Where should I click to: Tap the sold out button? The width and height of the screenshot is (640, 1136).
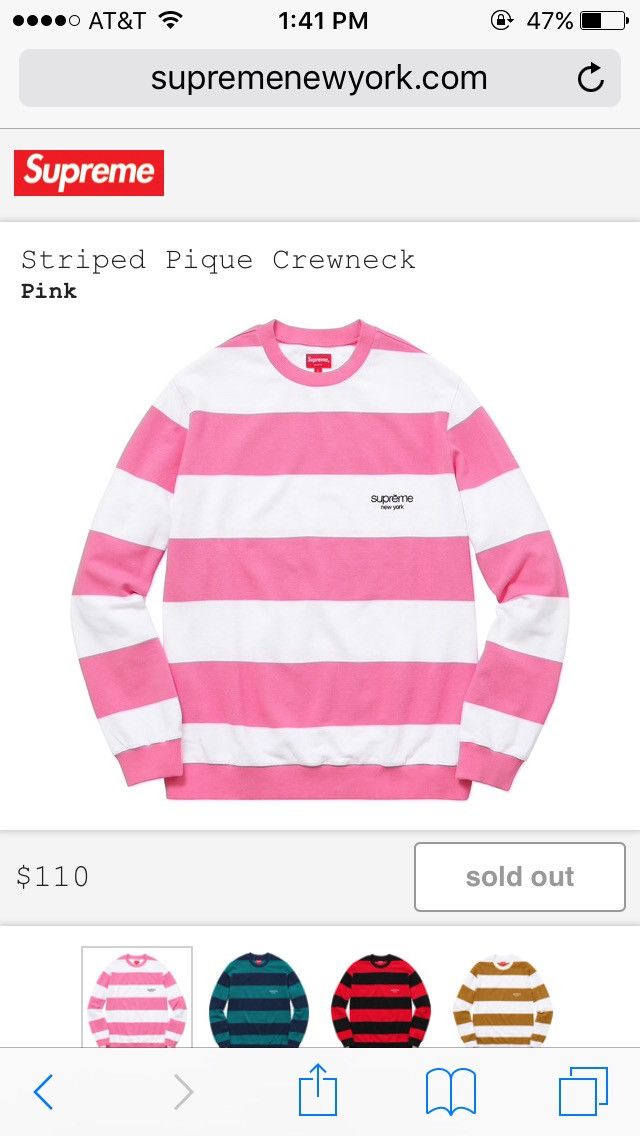pos(520,877)
